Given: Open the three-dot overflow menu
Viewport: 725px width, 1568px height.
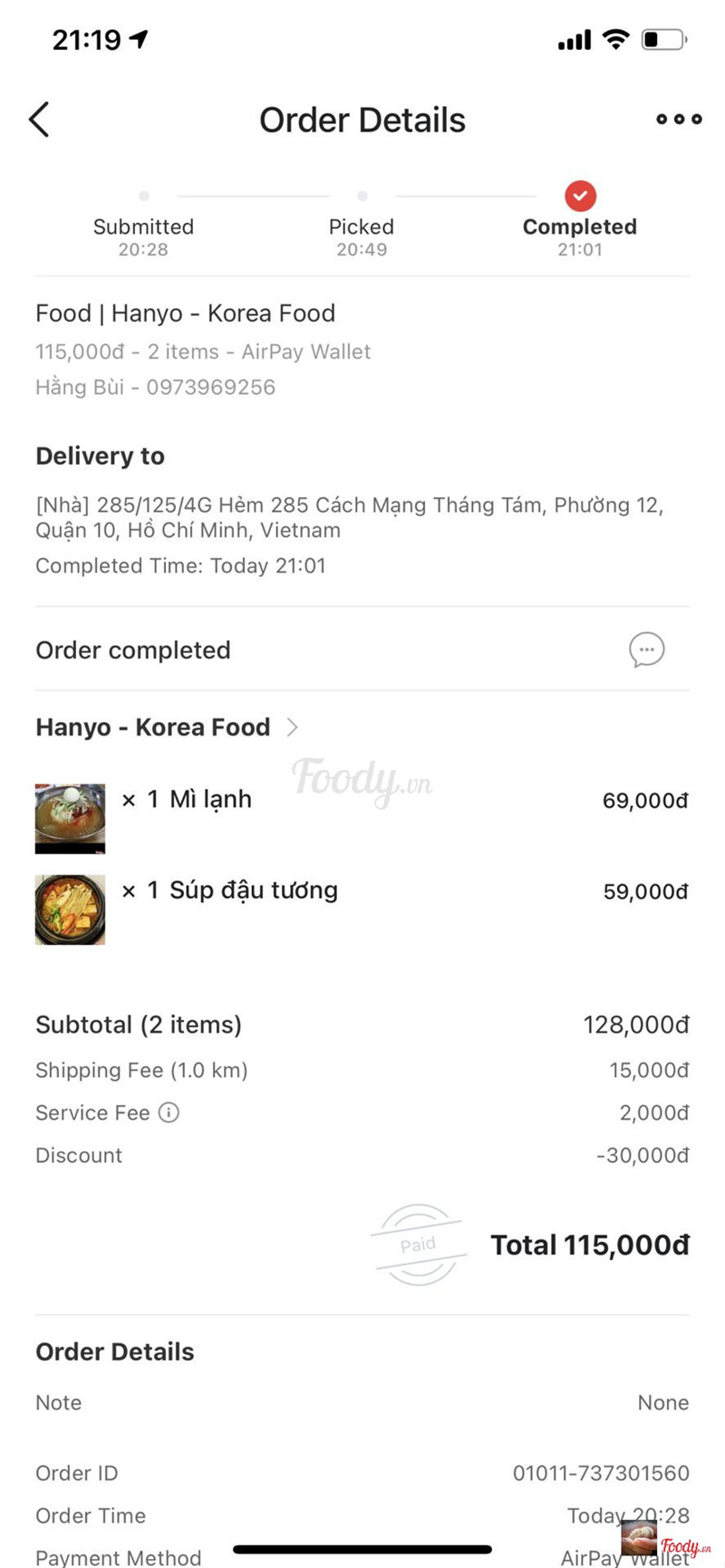Looking at the screenshot, I should 679,120.
